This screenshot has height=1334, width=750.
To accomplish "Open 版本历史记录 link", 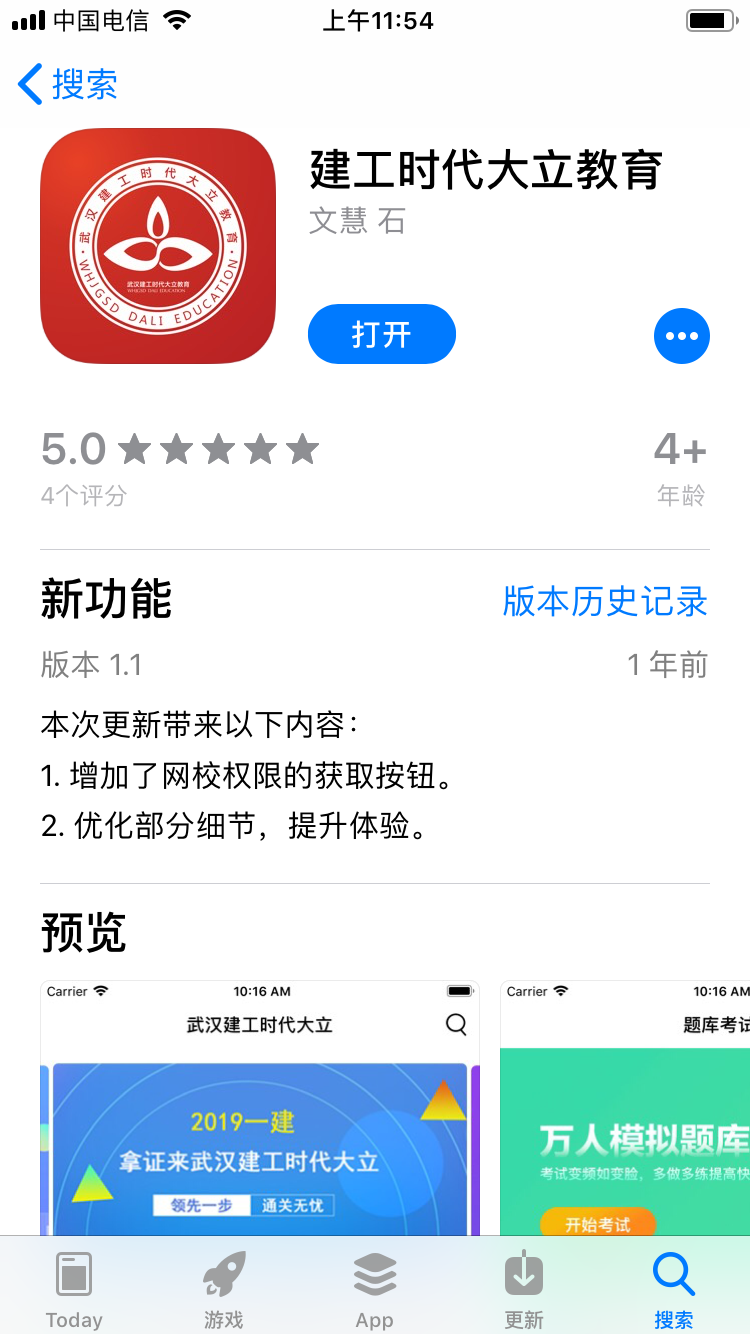I will (x=605, y=601).
